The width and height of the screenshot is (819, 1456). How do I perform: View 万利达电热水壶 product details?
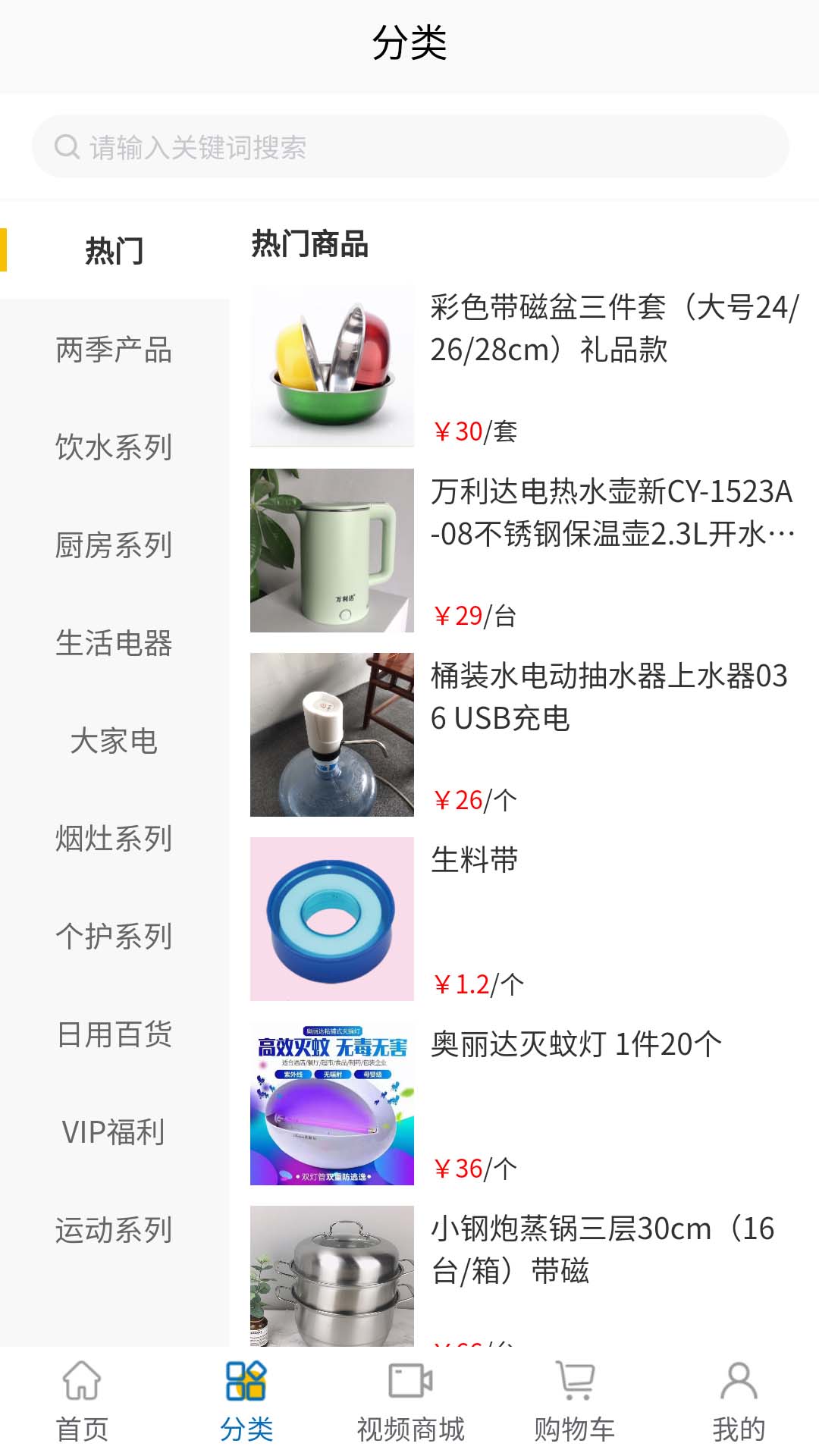click(523, 551)
